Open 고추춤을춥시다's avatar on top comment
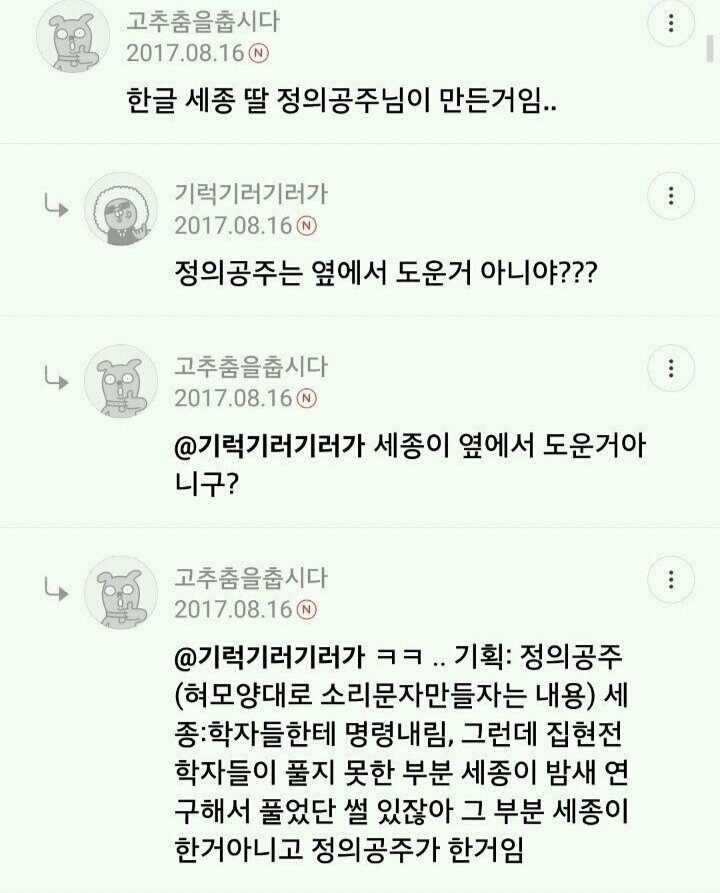720x893 pixels. 73,38
